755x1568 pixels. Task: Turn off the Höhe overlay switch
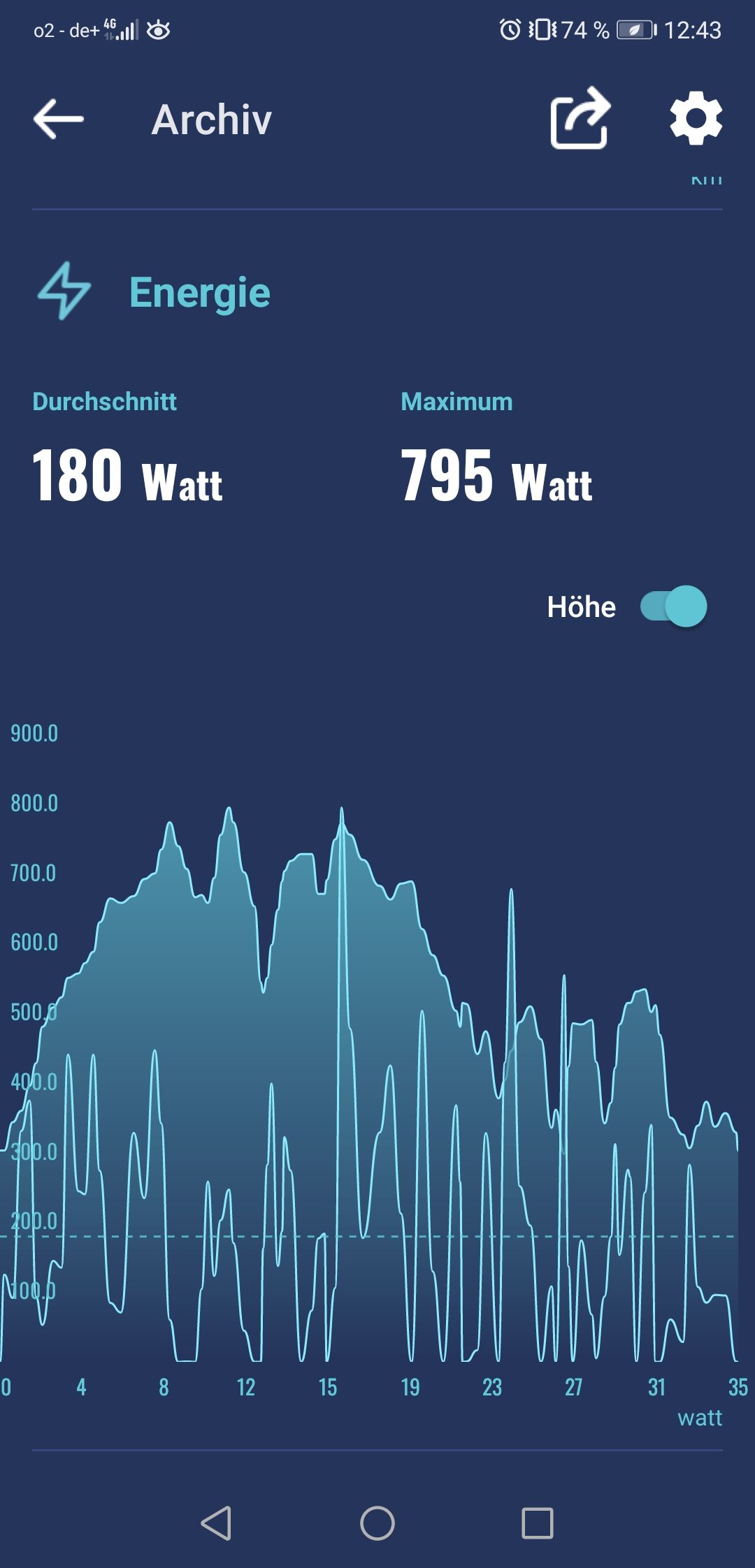(673, 607)
